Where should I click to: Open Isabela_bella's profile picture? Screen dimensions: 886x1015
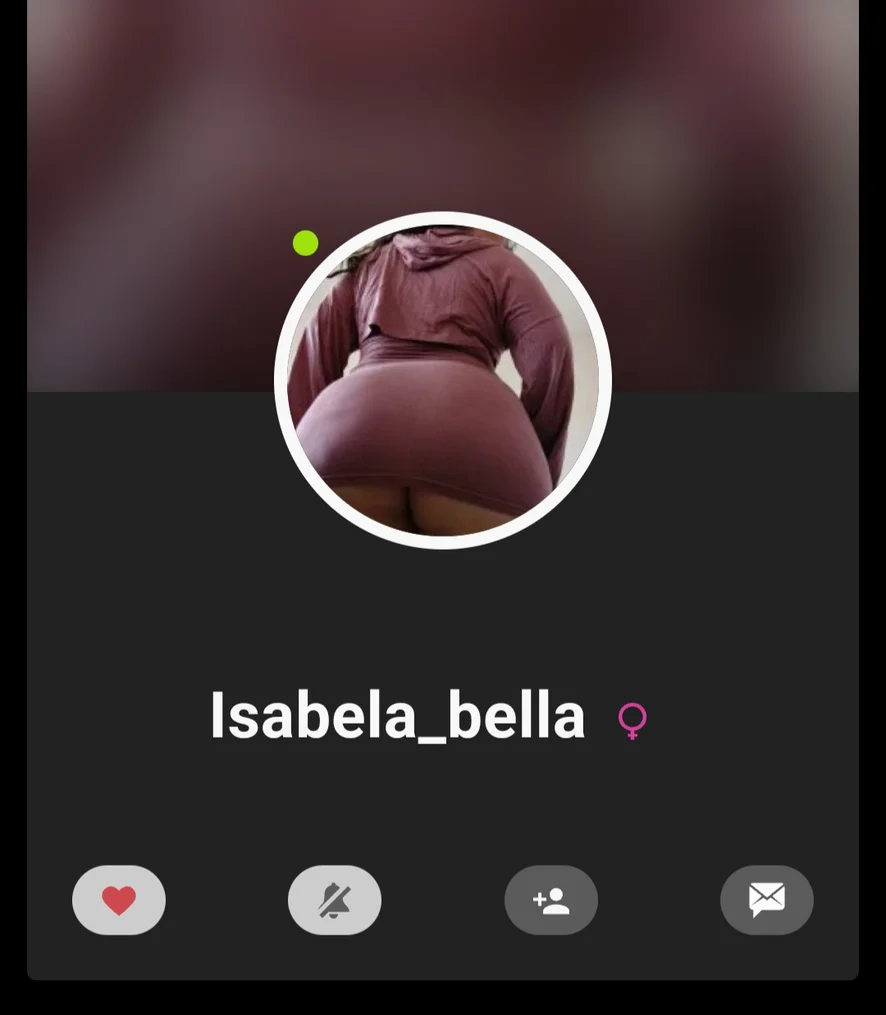pyautogui.click(x=443, y=381)
